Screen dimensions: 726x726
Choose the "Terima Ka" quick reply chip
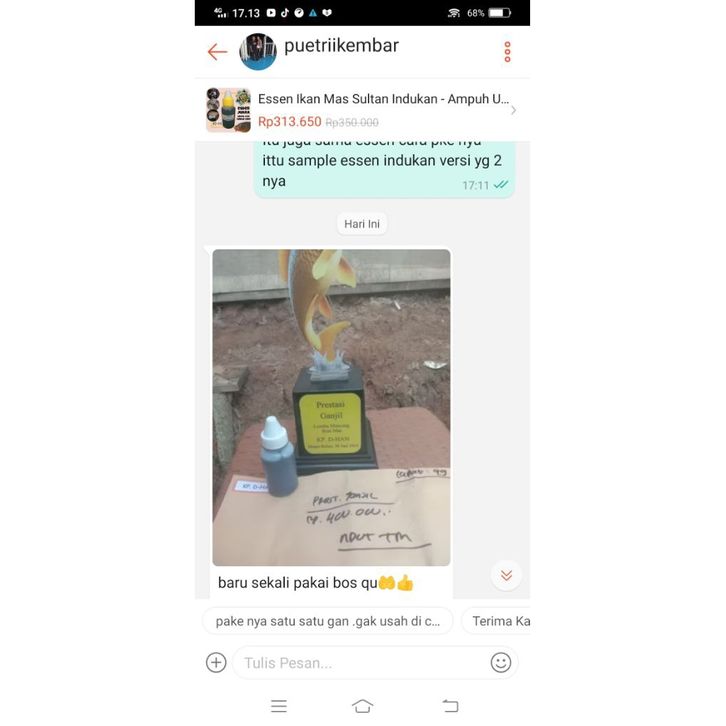pyautogui.click(x=499, y=621)
